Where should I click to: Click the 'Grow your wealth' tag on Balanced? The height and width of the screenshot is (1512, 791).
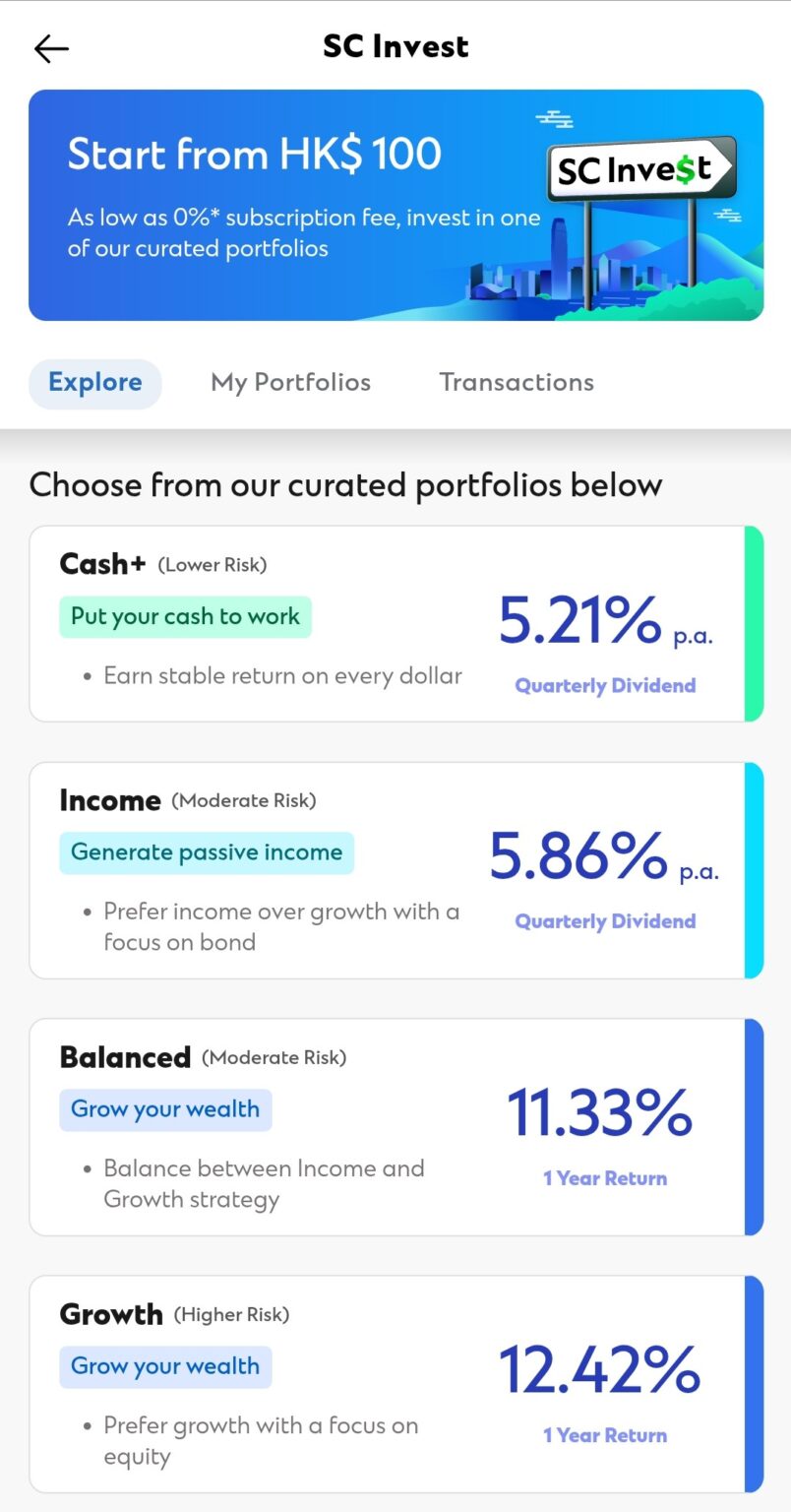(x=164, y=1109)
